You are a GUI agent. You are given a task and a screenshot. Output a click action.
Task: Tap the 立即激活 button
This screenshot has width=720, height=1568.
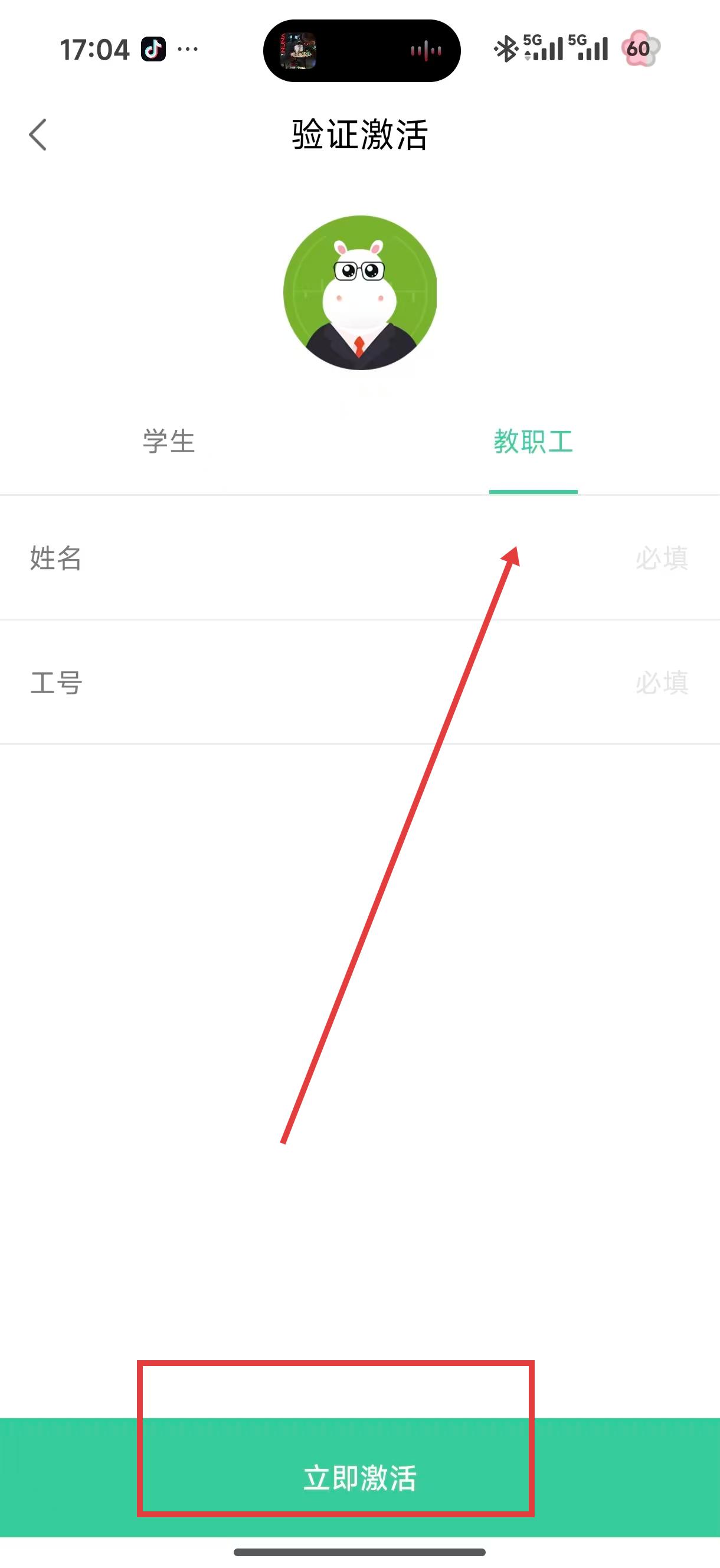[x=359, y=1478]
